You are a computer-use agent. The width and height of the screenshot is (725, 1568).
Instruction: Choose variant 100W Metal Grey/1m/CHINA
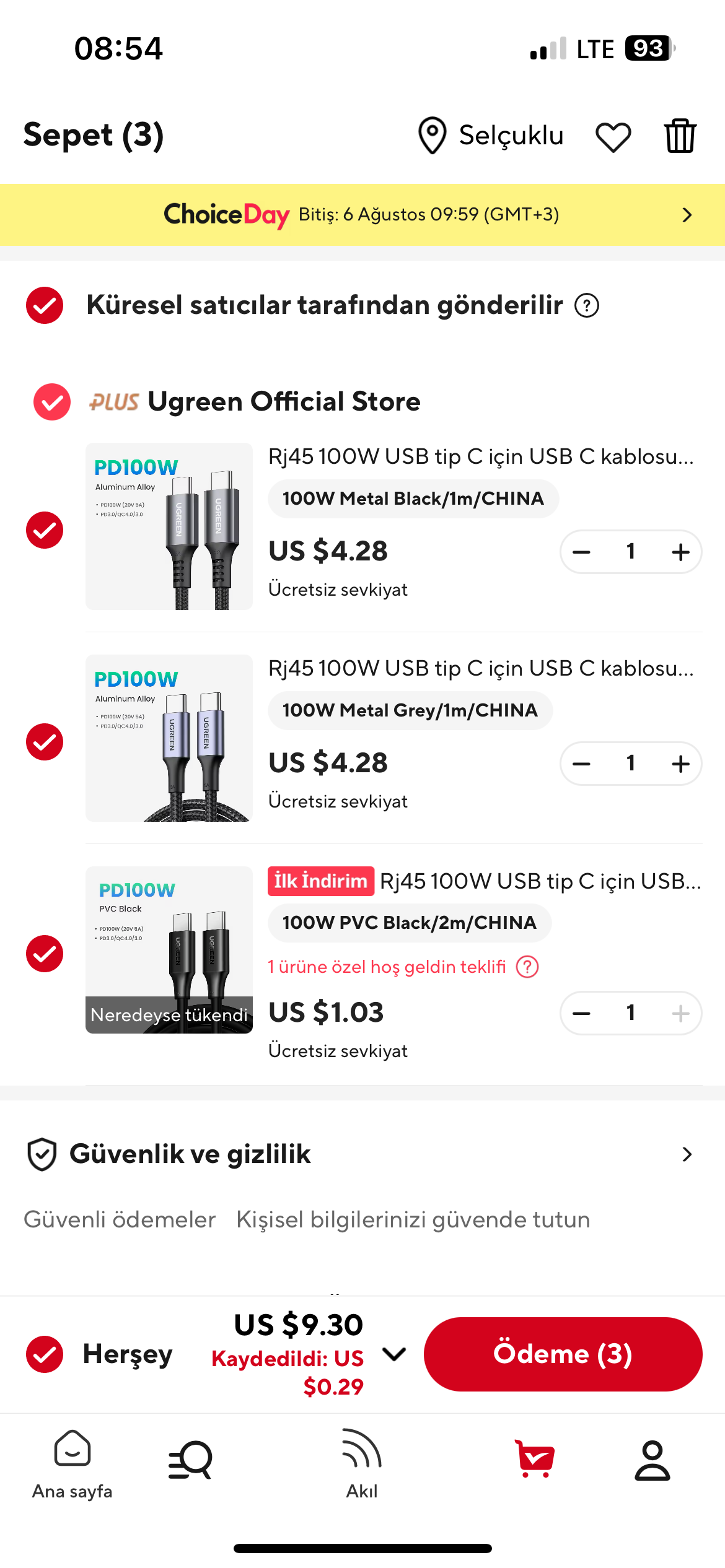point(410,710)
